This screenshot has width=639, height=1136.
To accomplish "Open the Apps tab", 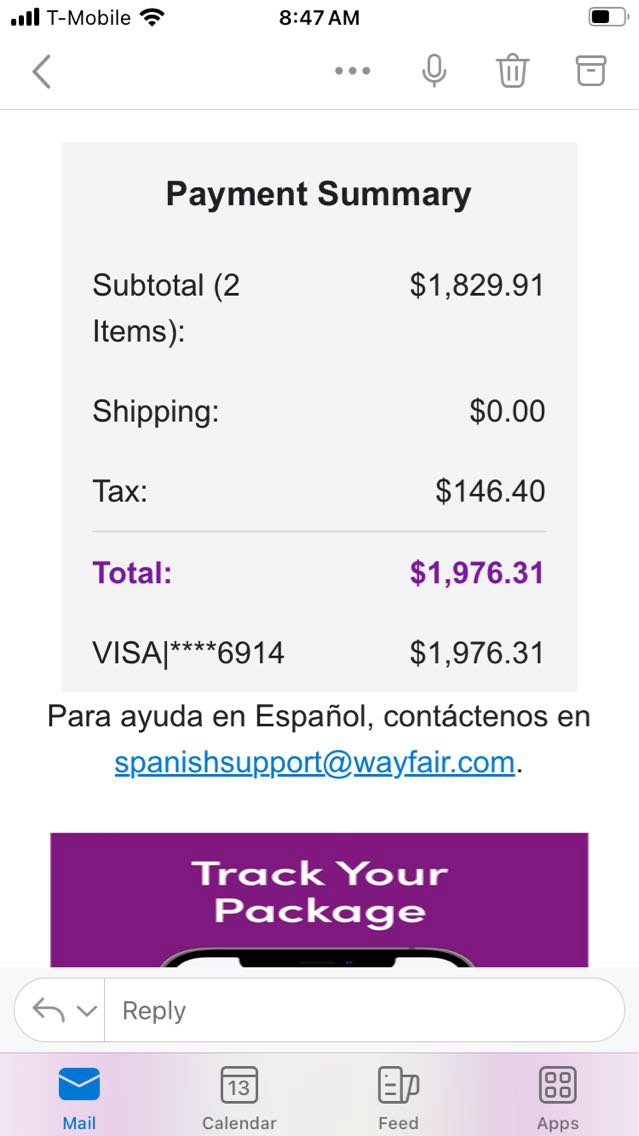I will [557, 1096].
